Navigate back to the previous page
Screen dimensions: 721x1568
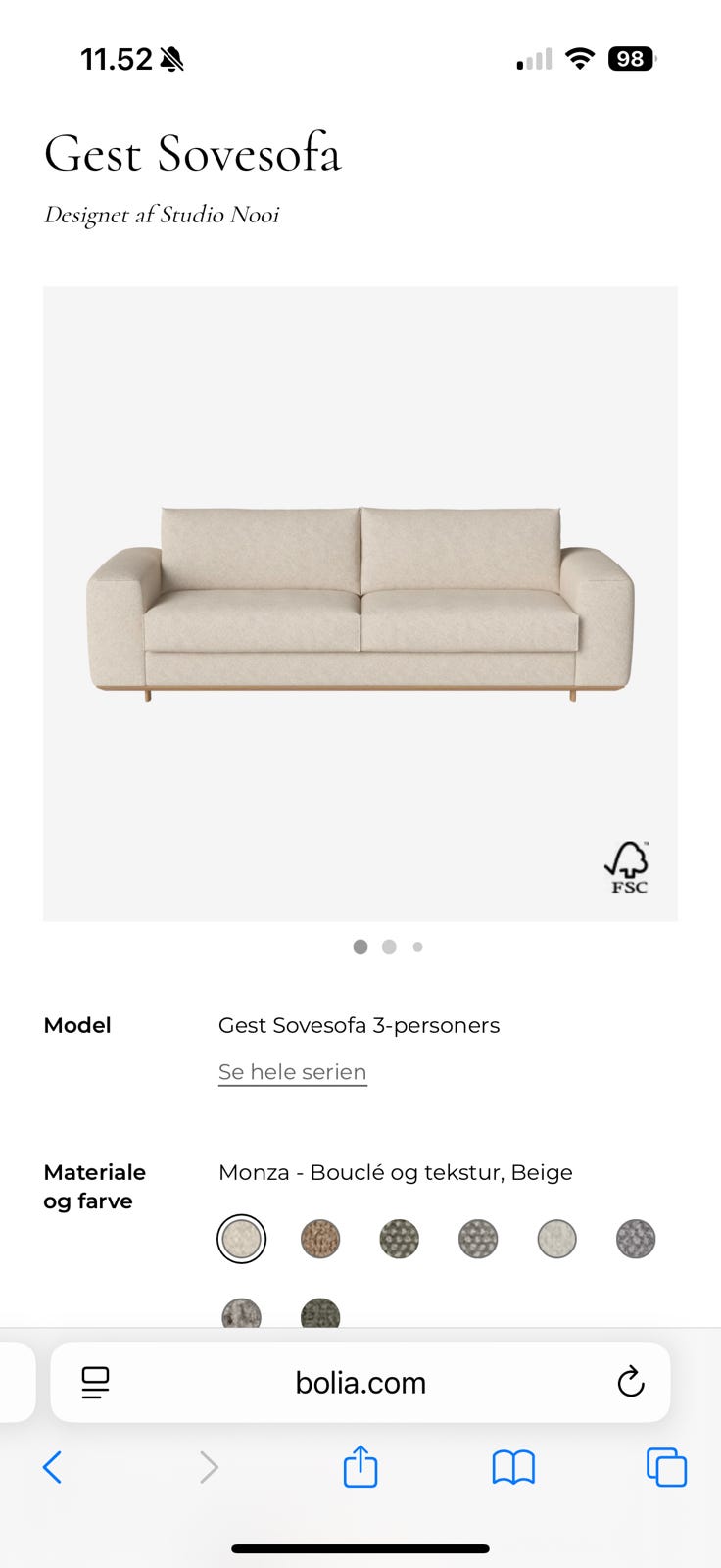[54, 1467]
